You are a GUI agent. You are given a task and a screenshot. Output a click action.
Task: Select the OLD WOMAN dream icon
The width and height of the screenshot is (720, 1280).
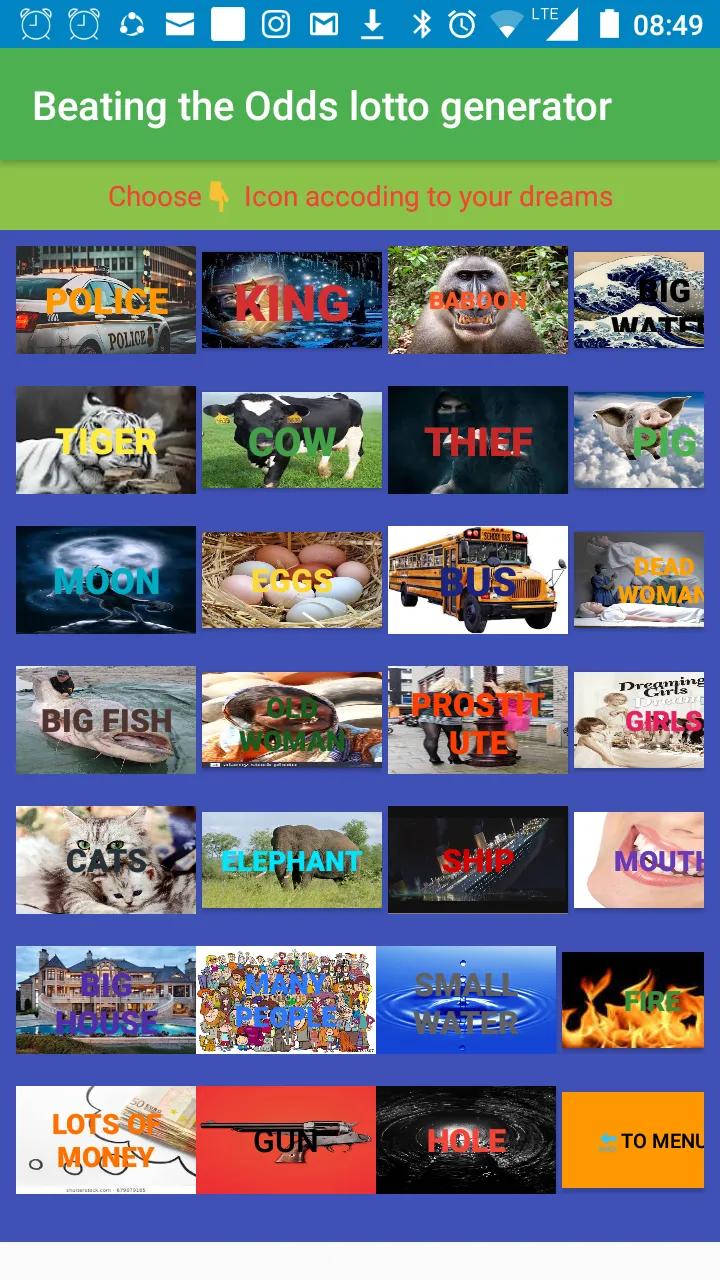(292, 720)
